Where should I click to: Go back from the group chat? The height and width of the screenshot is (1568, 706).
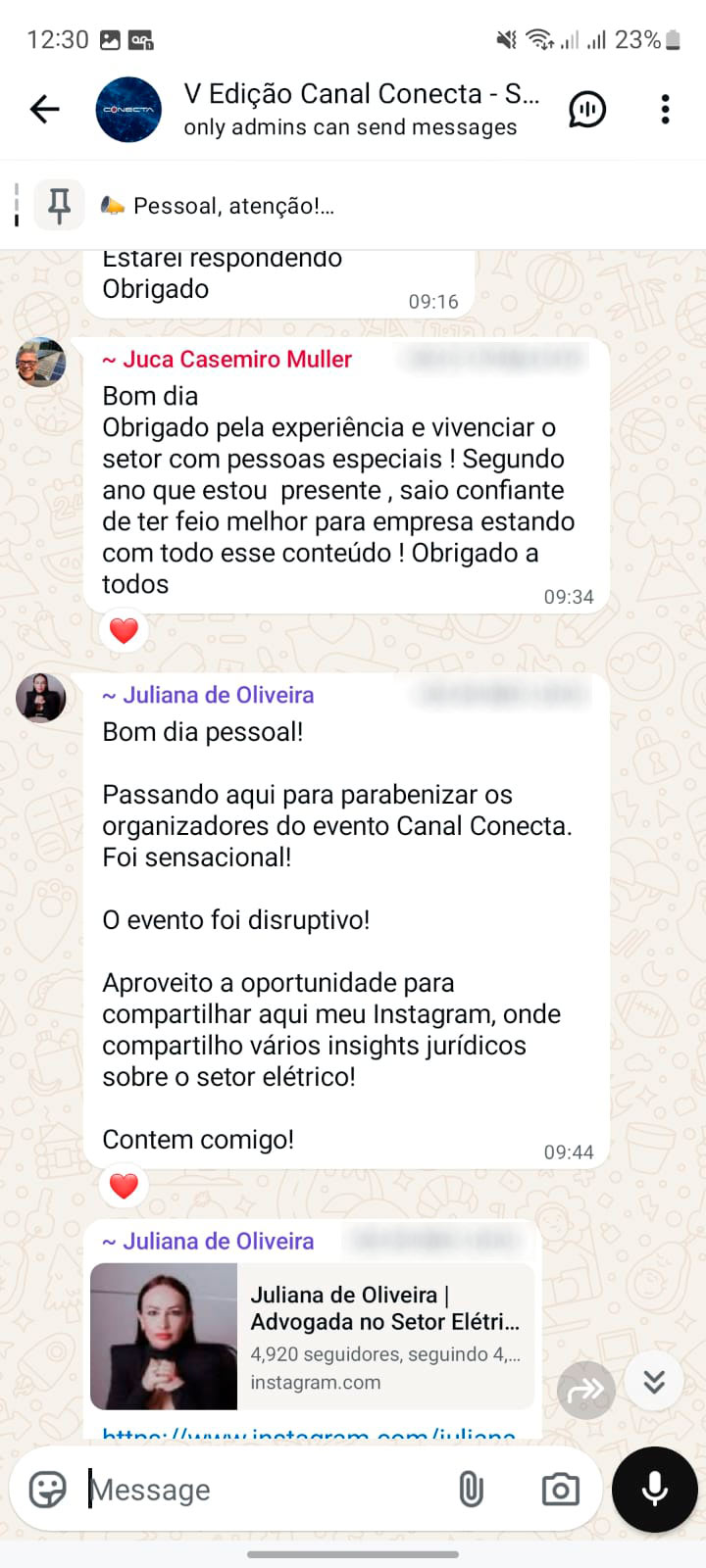coord(45,109)
